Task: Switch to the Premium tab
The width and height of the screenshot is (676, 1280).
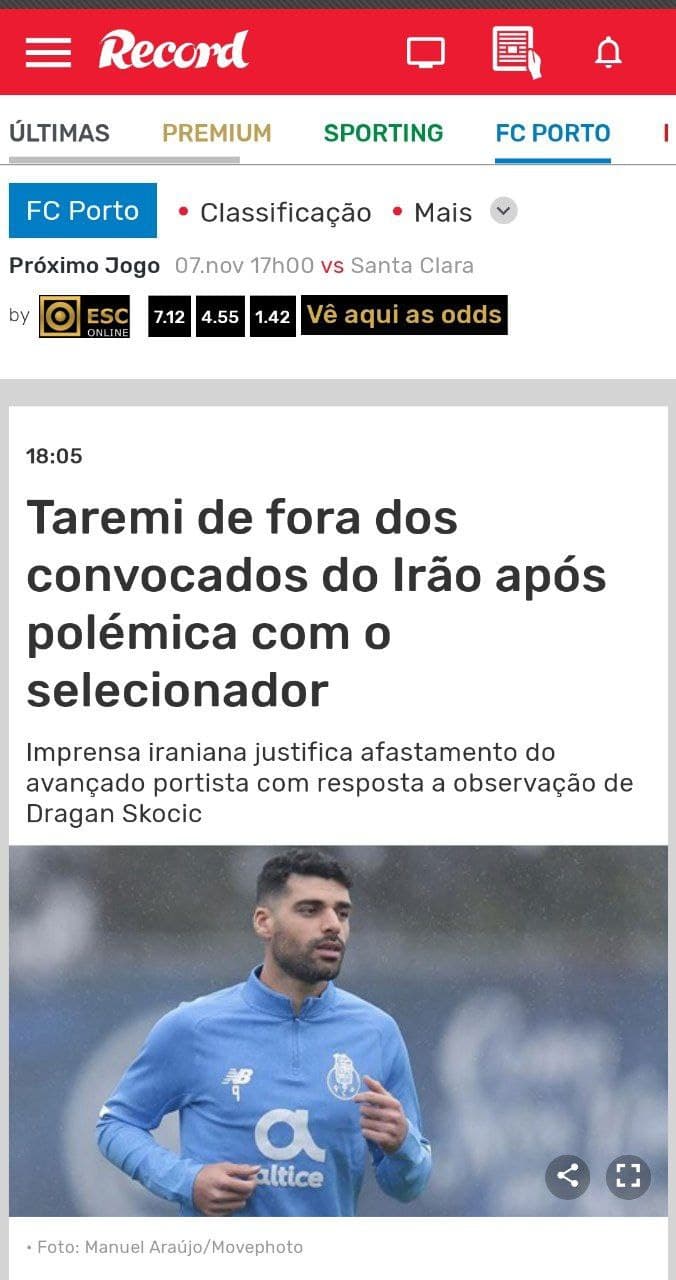Action: [x=217, y=133]
